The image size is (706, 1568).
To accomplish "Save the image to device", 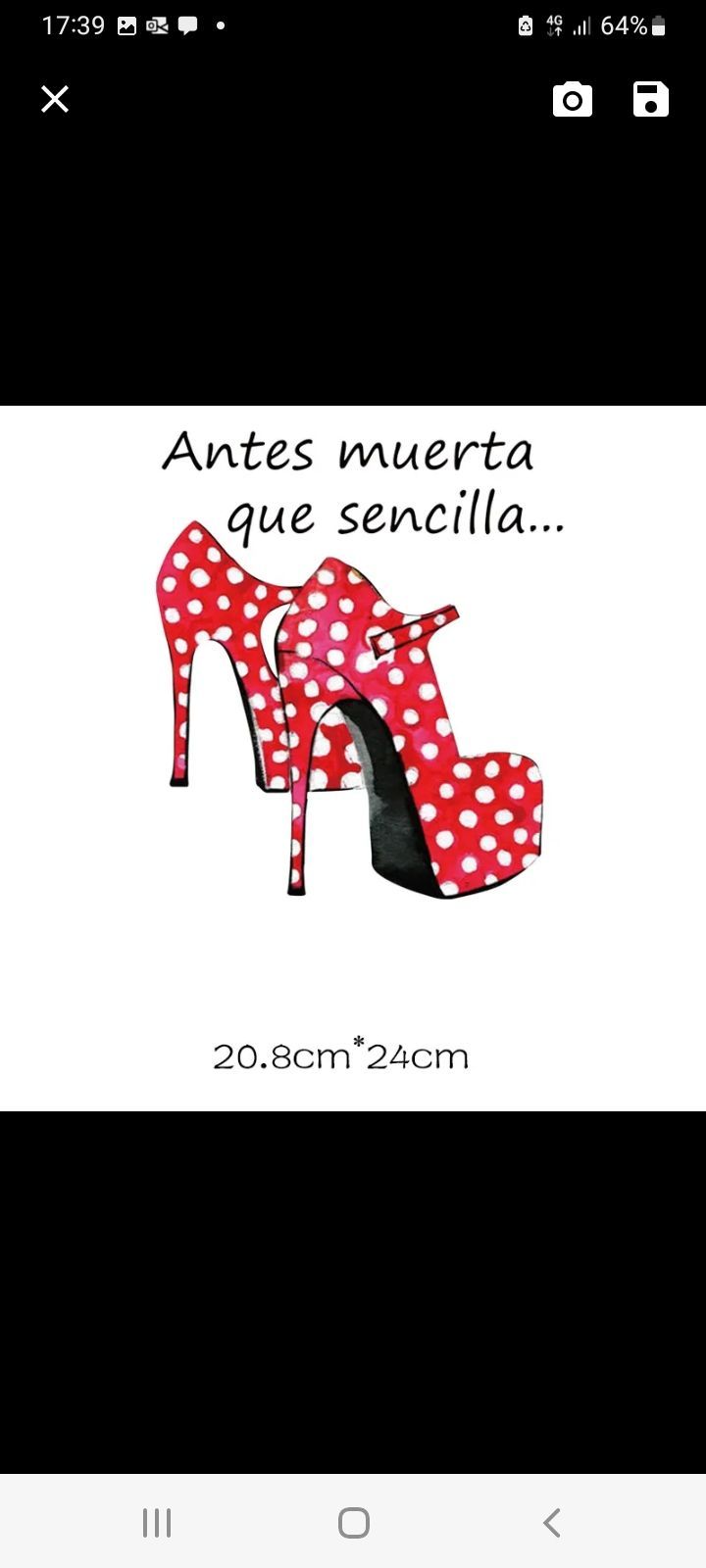I will (651, 100).
